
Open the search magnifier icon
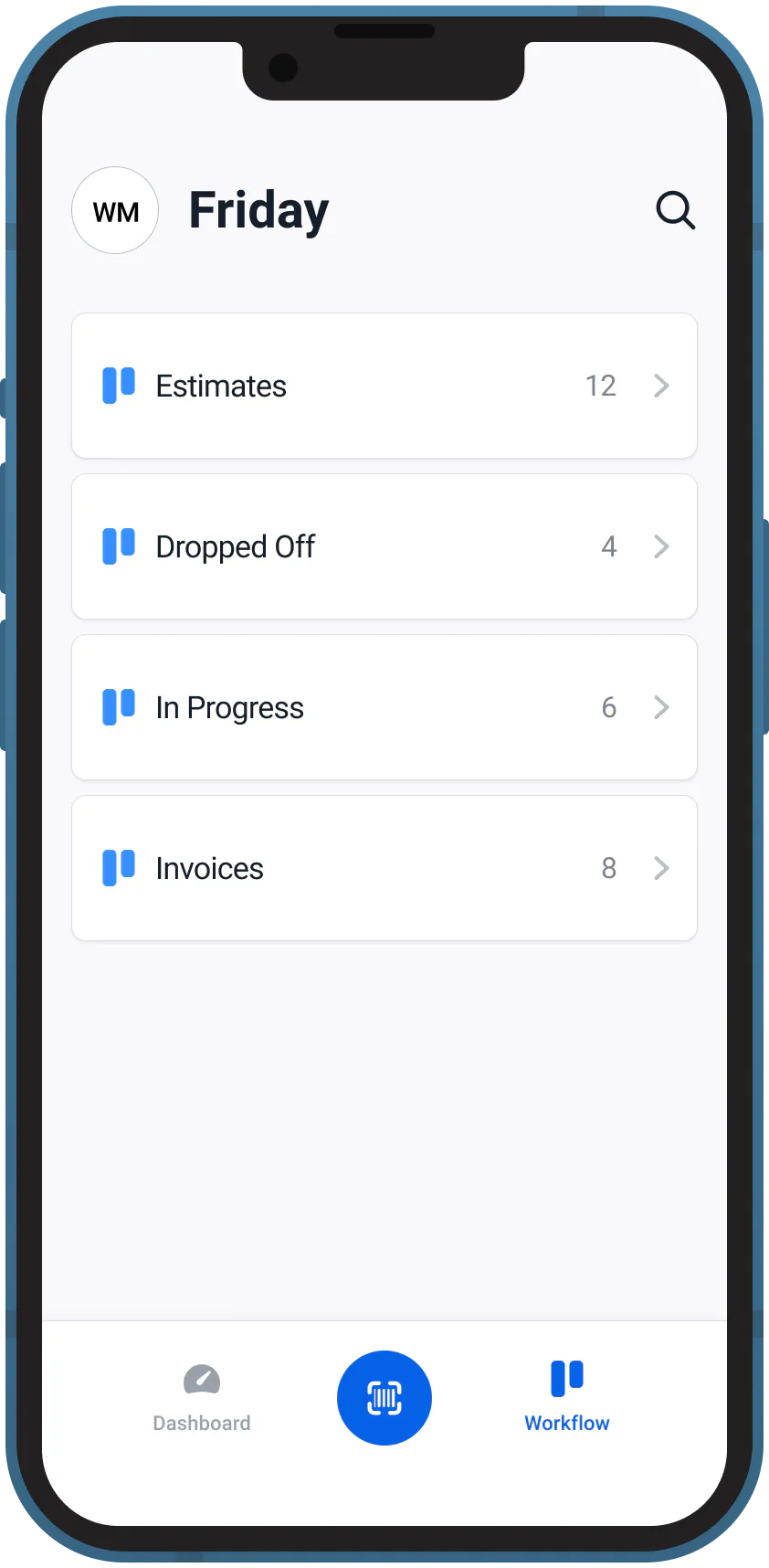676,210
